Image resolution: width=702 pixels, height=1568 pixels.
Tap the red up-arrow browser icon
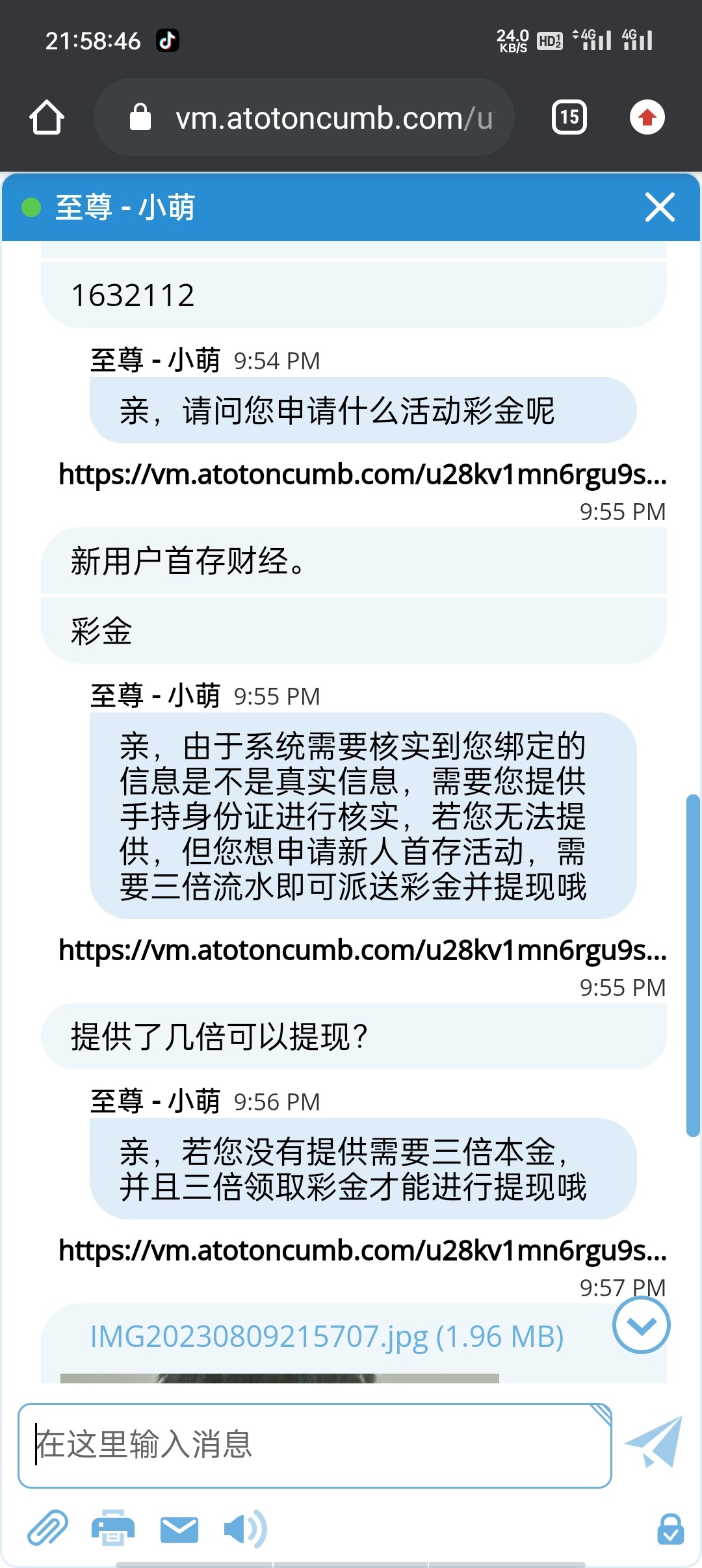[x=647, y=118]
